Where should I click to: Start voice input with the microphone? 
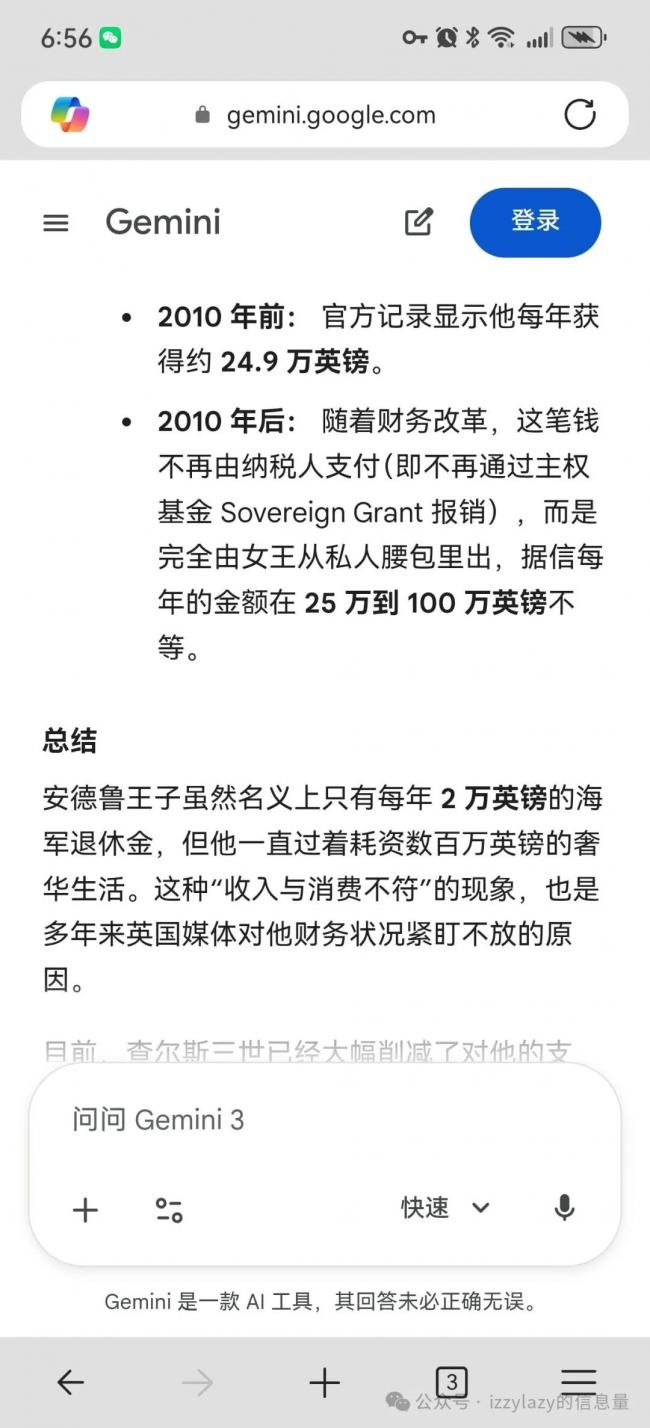coord(564,1208)
